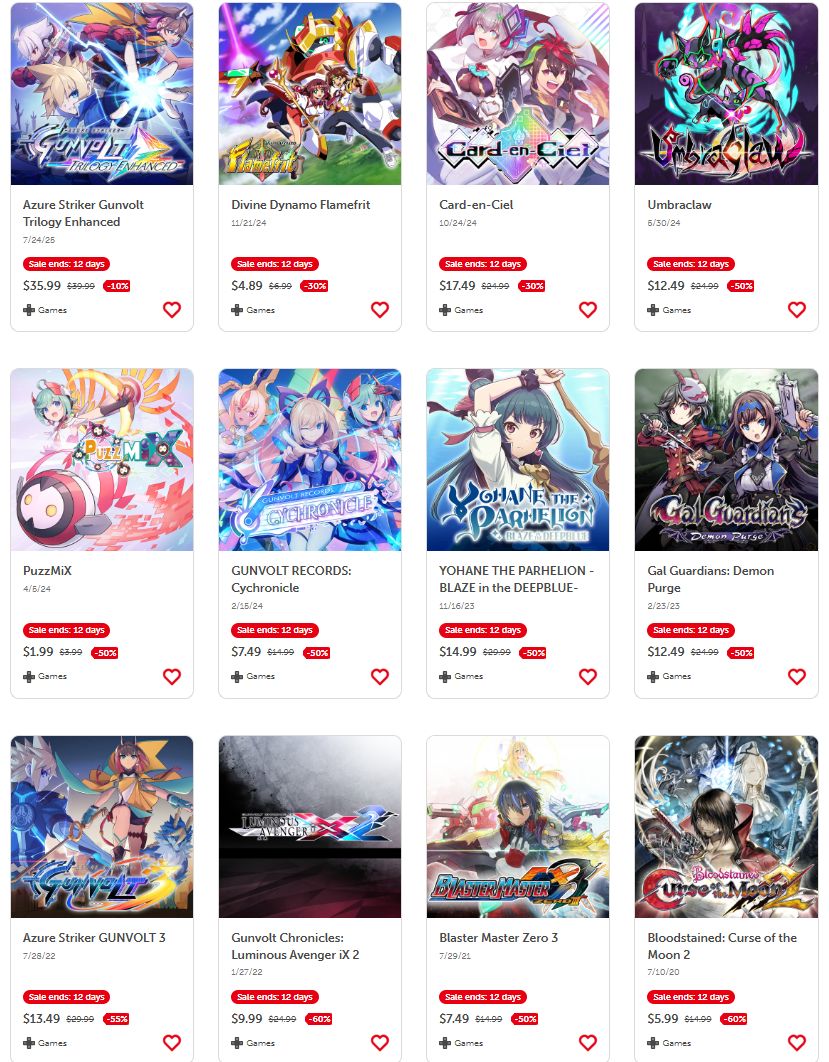Wishlist Blaster Master Zero 3 via heart
This screenshot has height=1062, width=829.
(x=588, y=1043)
